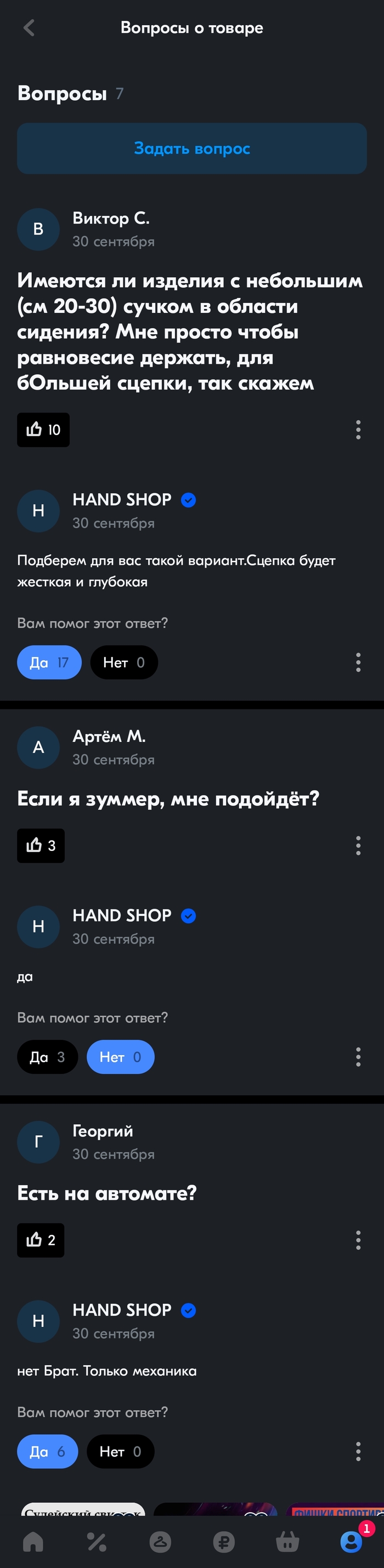
Task: Choose 'Нет' under 'Только механика' answer
Action: (120, 1451)
